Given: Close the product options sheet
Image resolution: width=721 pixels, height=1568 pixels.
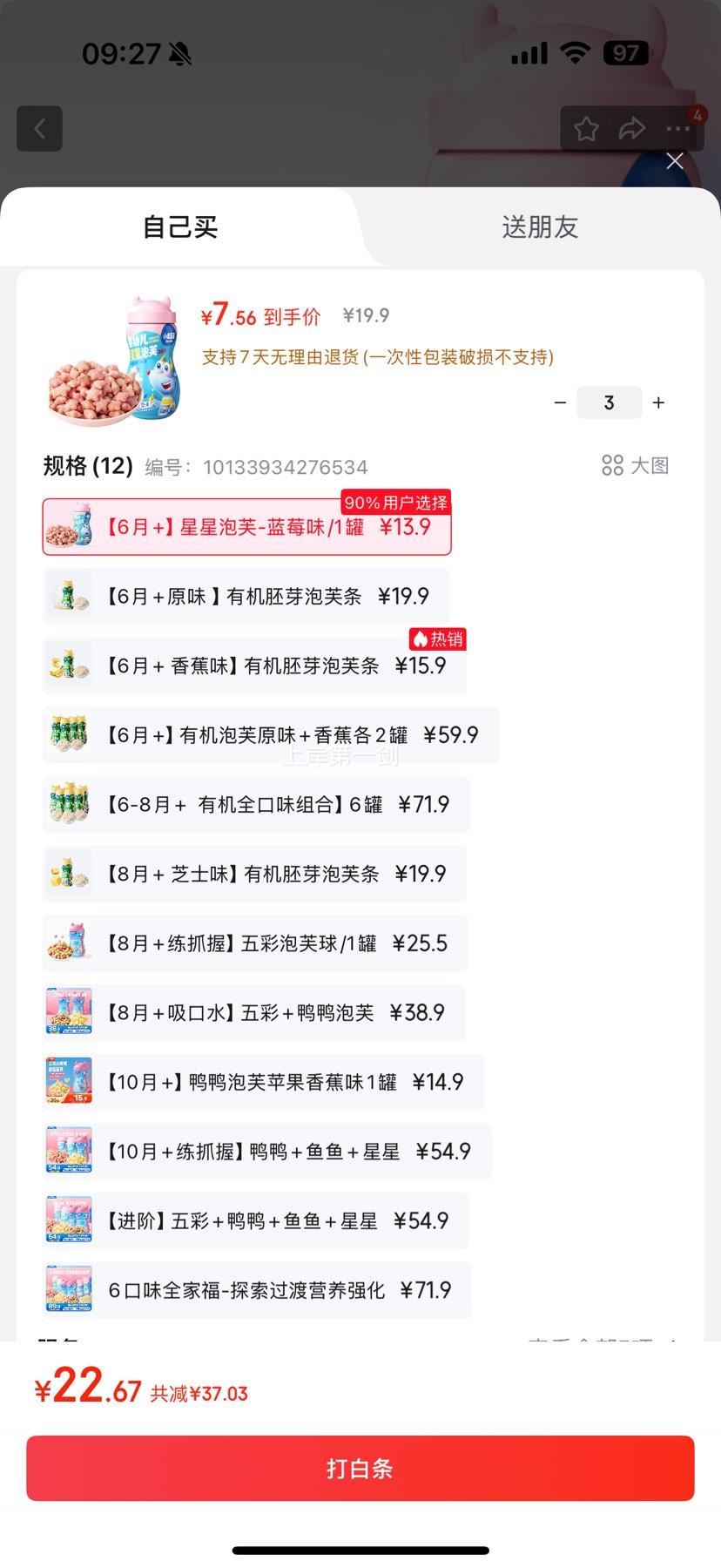Looking at the screenshot, I should pos(675,161).
